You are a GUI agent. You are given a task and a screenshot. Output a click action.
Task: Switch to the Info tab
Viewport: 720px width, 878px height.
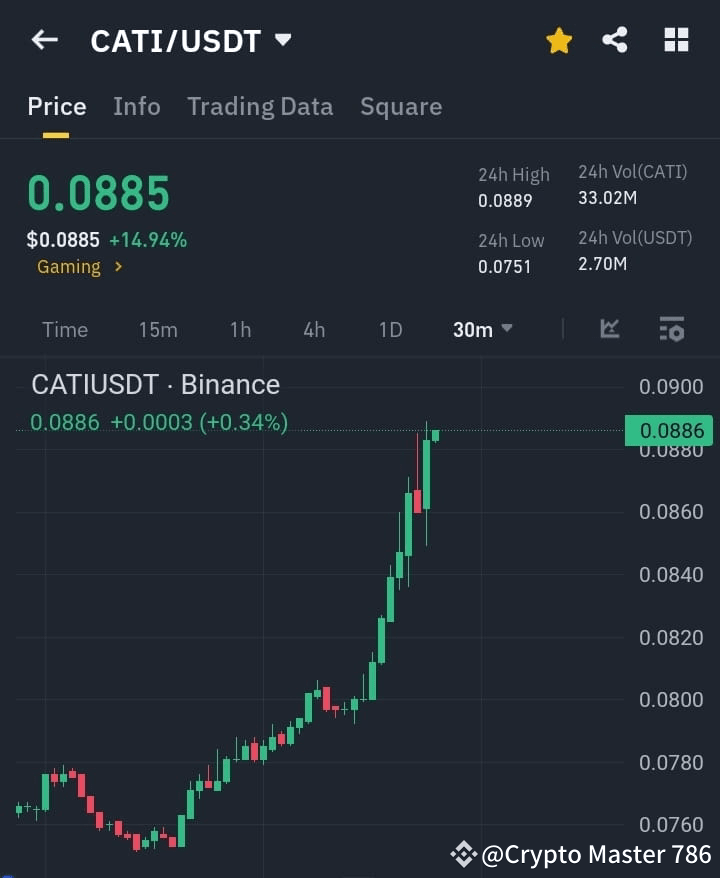pyautogui.click(x=137, y=106)
